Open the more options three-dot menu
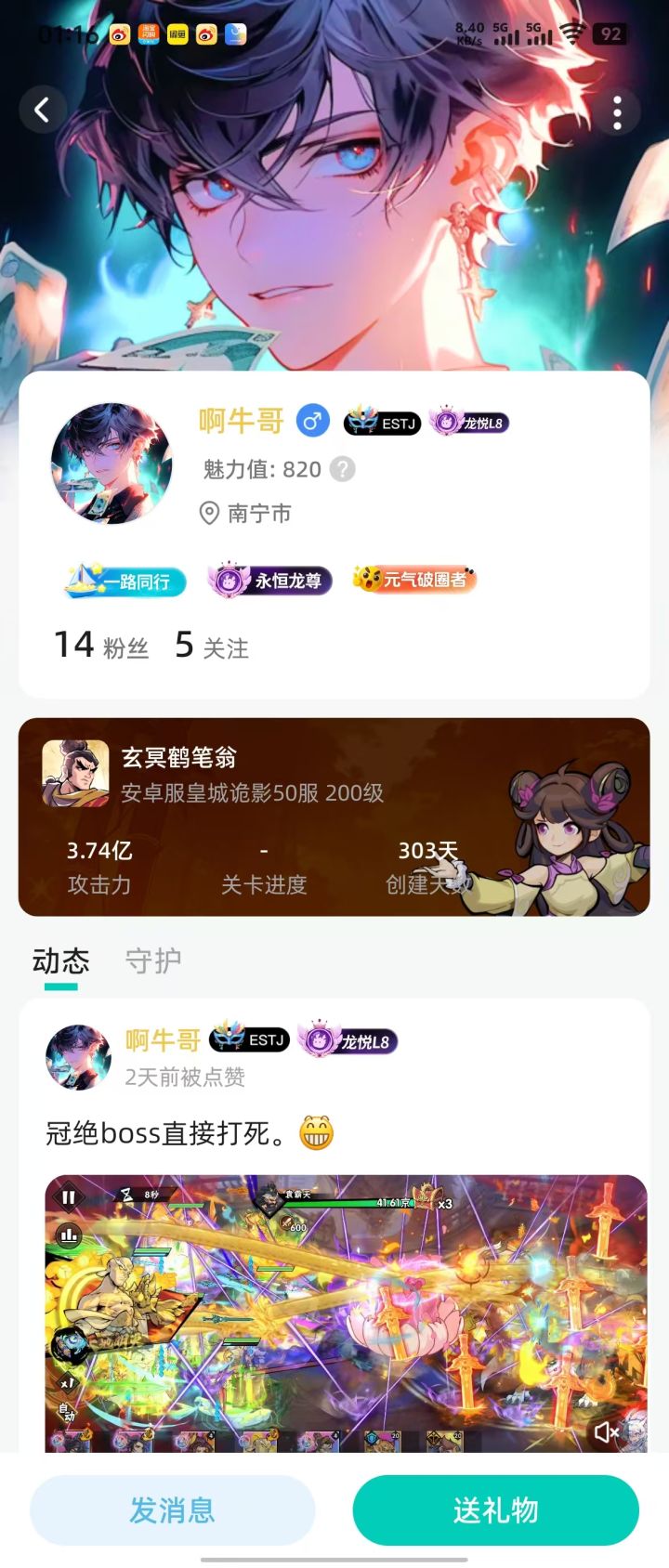The width and height of the screenshot is (669, 1568). tap(616, 111)
